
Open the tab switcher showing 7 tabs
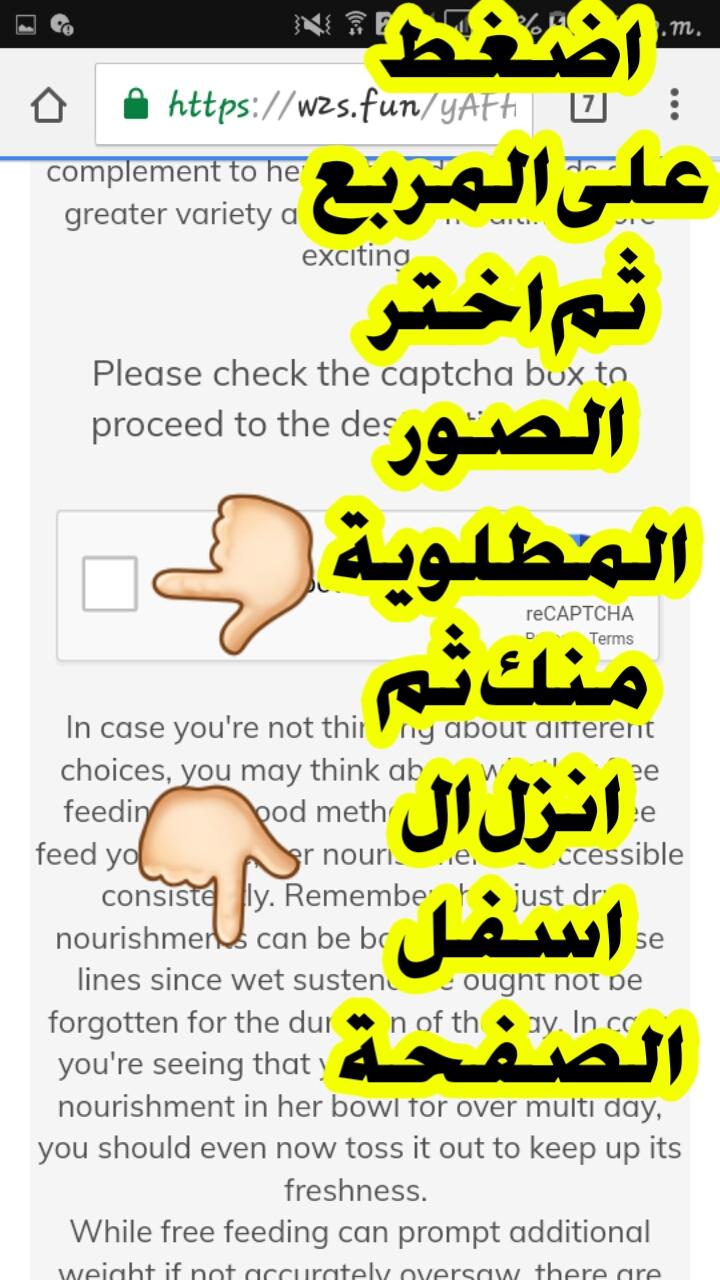coord(588,104)
